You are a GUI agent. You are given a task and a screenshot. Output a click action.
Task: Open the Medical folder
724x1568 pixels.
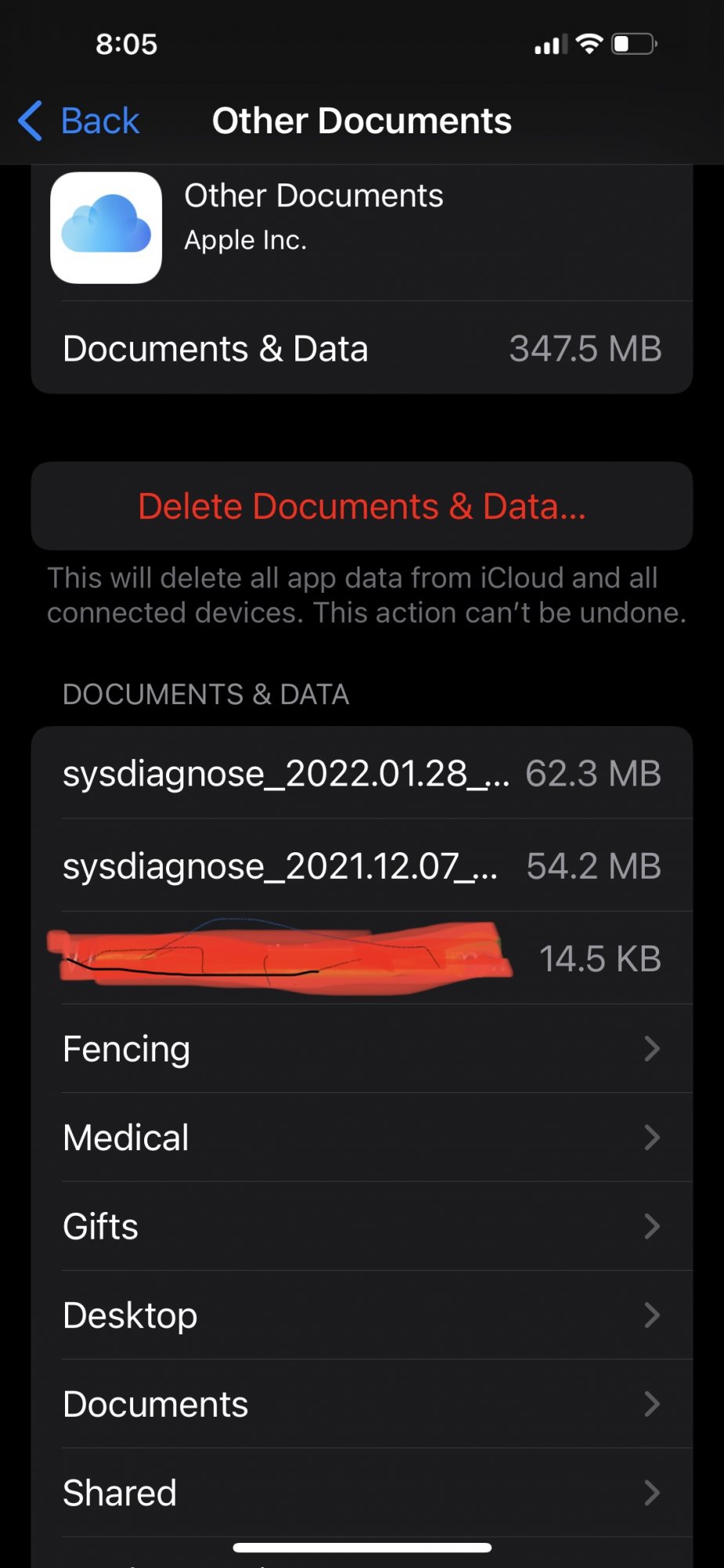tap(361, 1138)
